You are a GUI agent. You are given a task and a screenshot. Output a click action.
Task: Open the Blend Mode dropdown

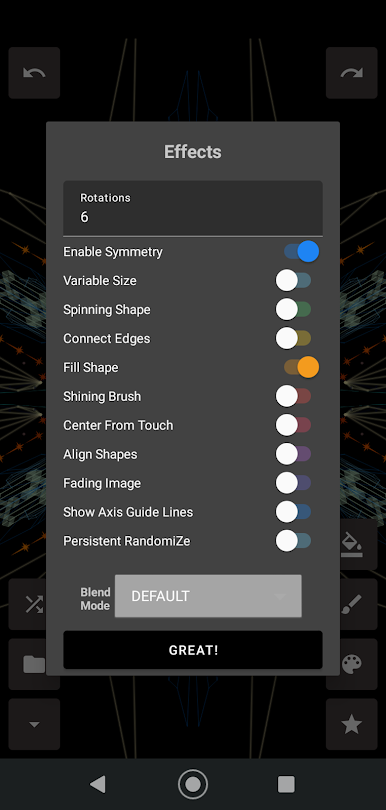coord(208,596)
